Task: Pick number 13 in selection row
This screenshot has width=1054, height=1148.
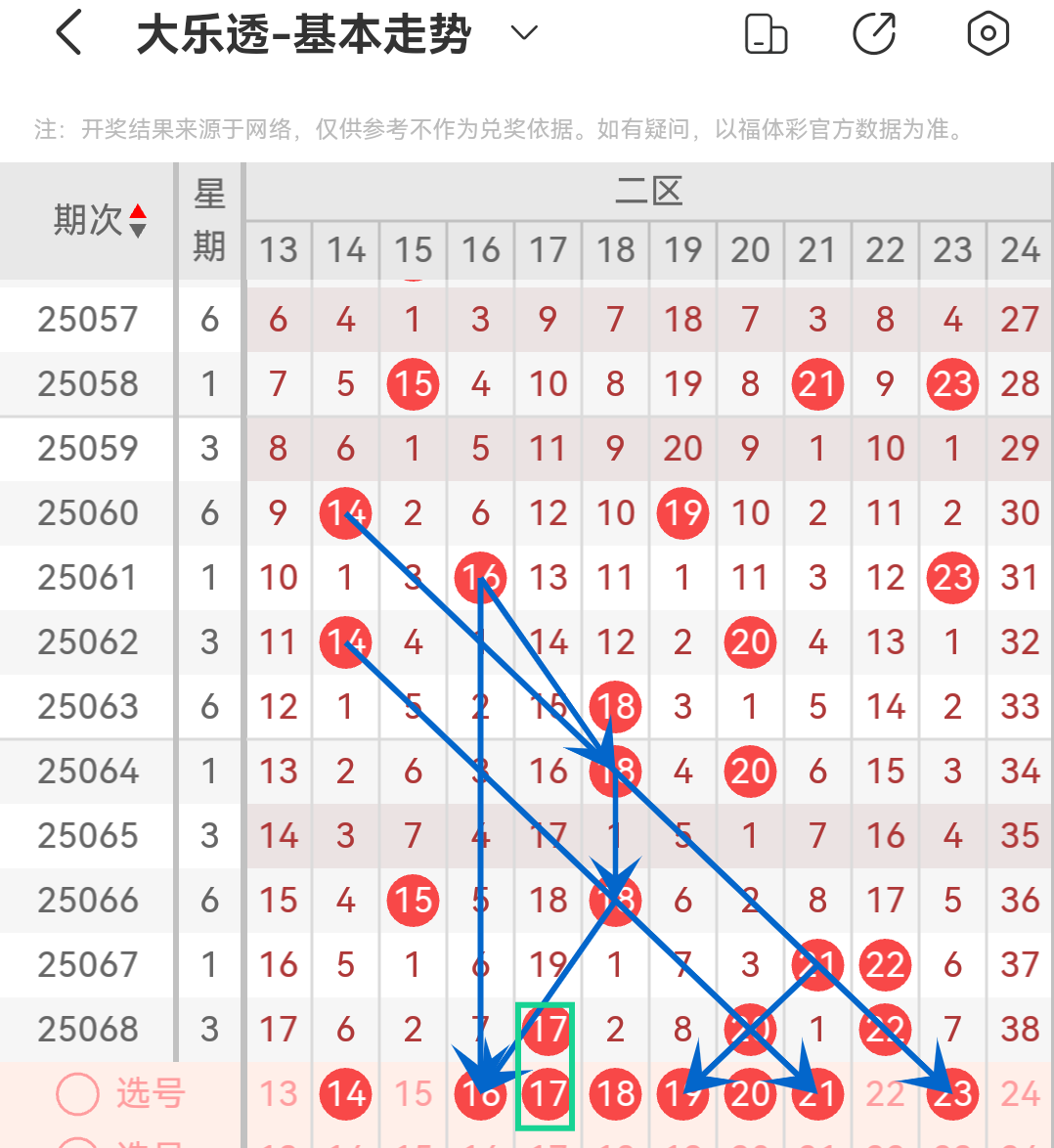Action: coord(278,1094)
